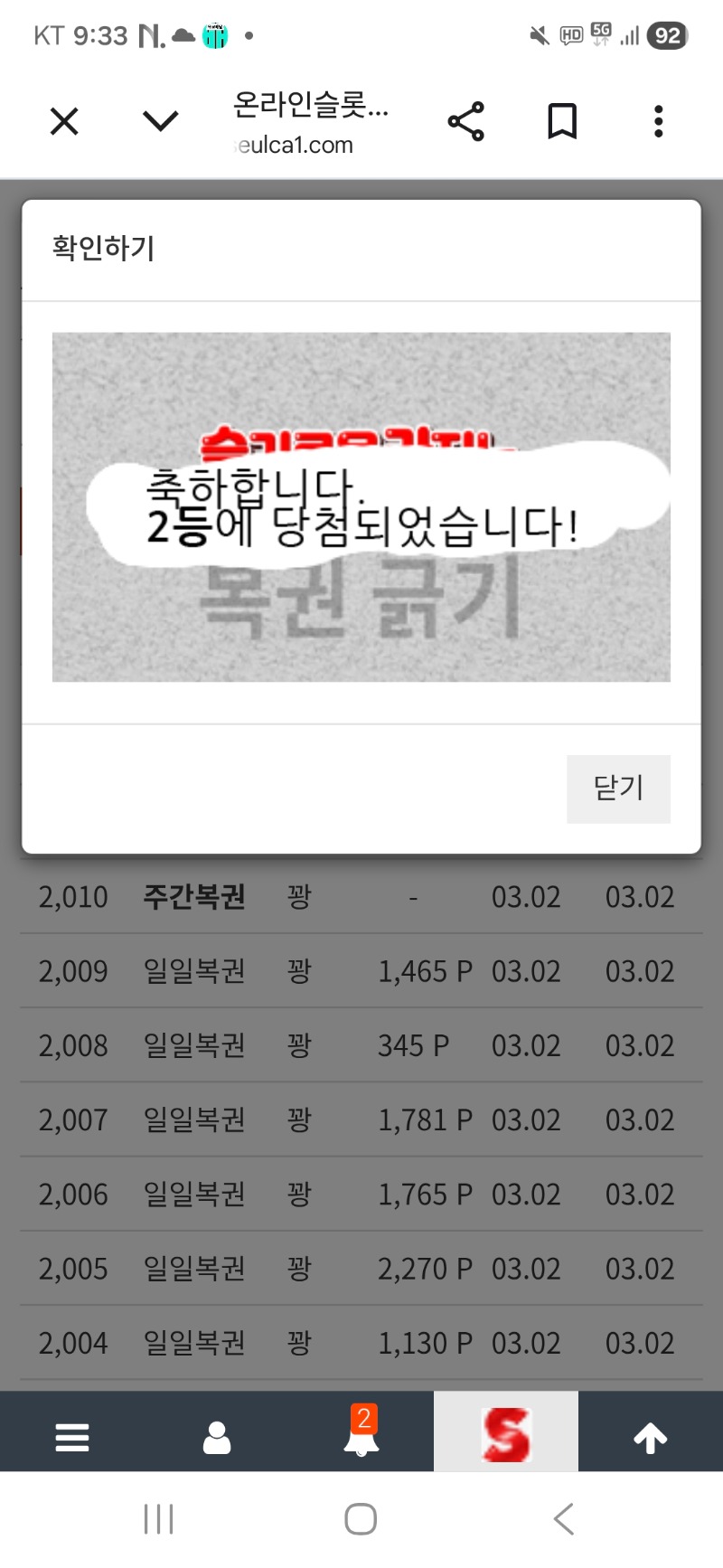The image size is (723, 1568).
Task: Jump to top with up arrow
Action: (x=650, y=1436)
